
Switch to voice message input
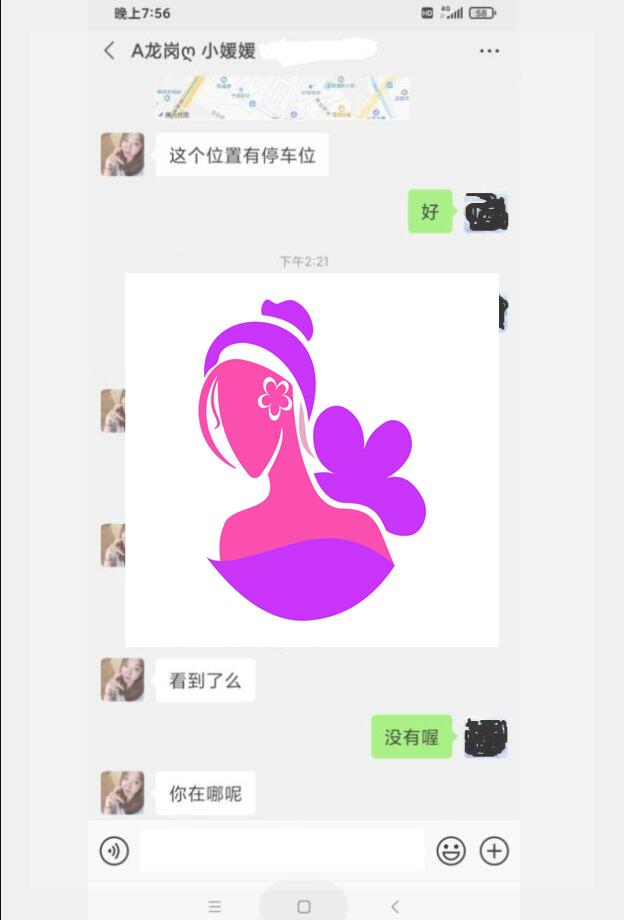click(x=115, y=851)
